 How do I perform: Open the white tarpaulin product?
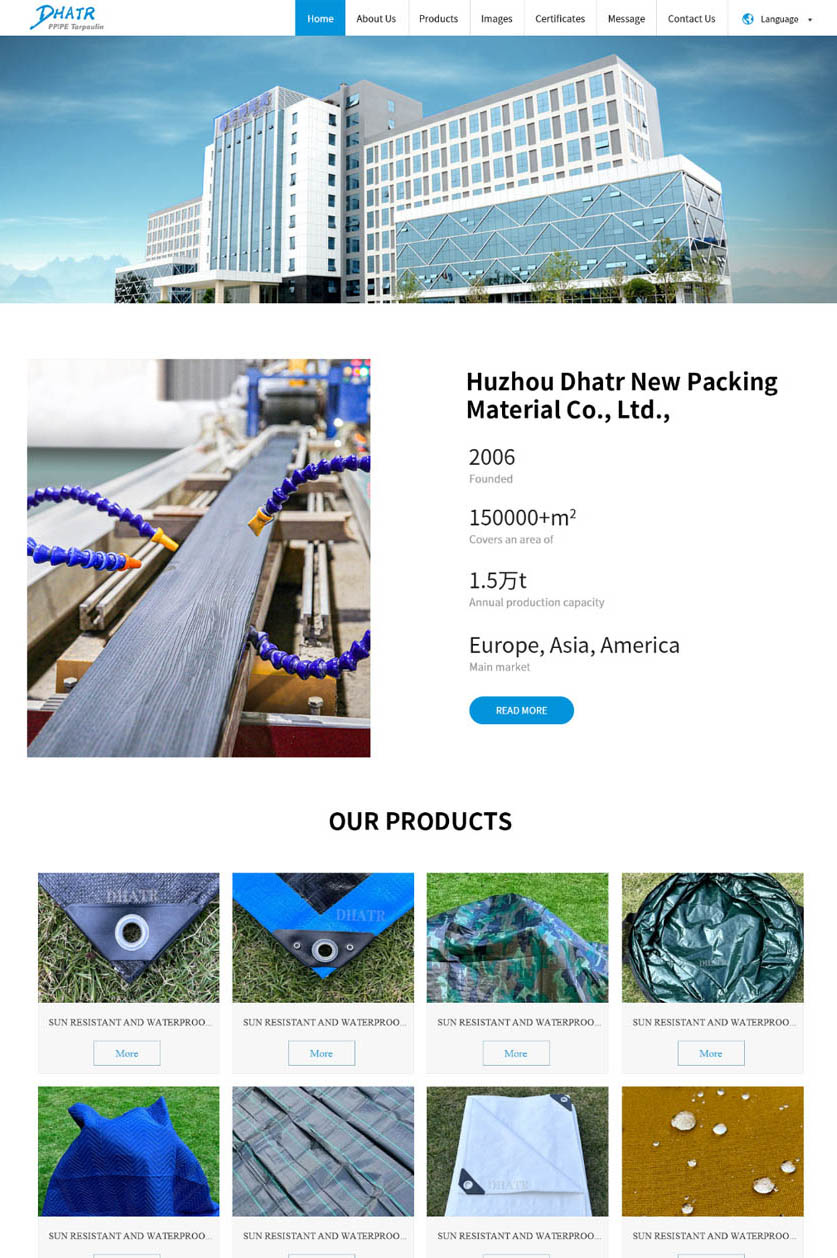point(517,1151)
